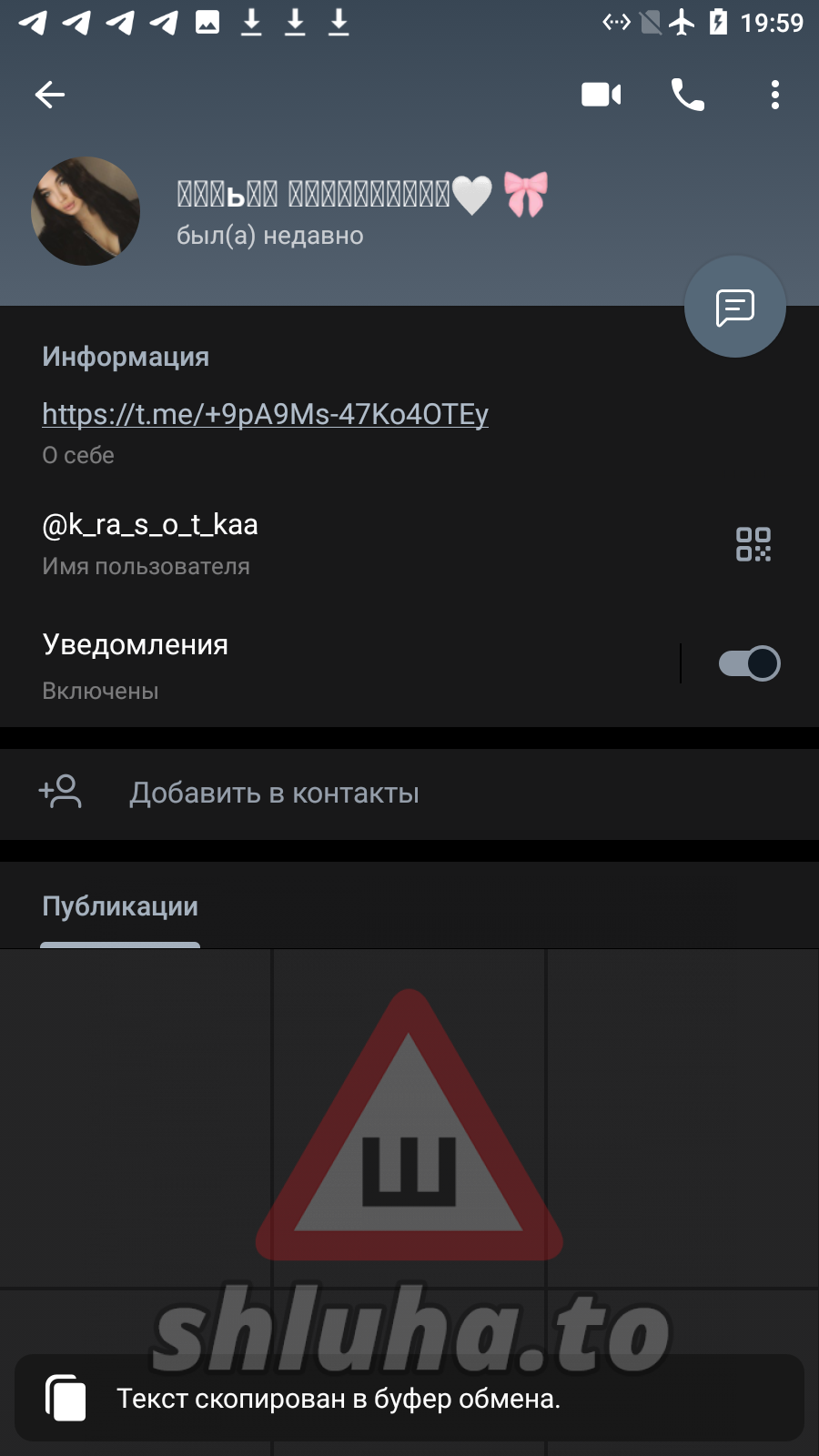819x1456 pixels.
Task: Start a video call
Action: point(601,95)
